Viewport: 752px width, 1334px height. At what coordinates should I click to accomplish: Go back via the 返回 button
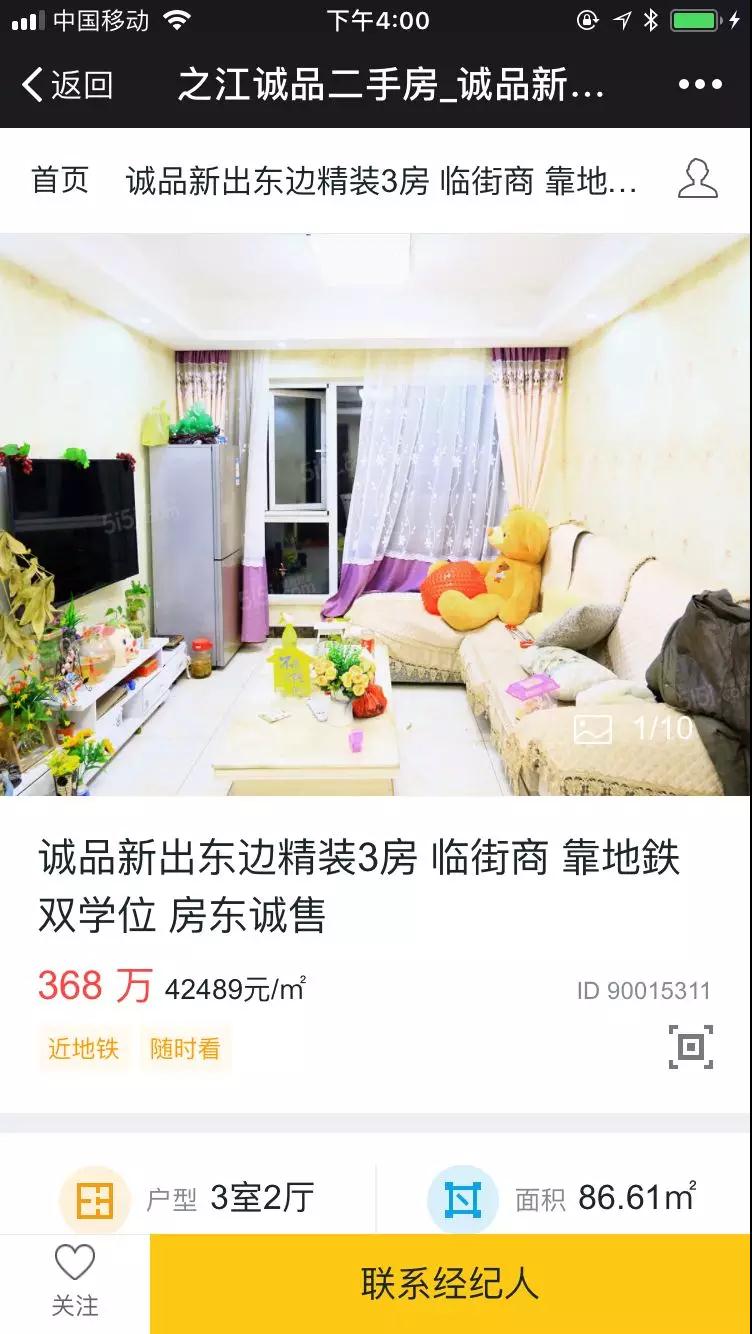(x=67, y=85)
